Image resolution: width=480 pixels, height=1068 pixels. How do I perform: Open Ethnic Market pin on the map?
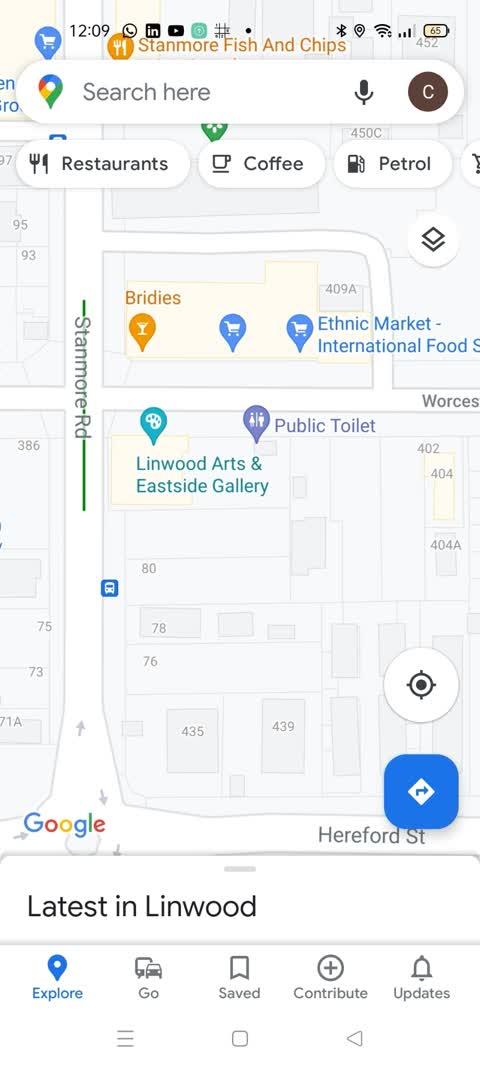click(300, 332)
